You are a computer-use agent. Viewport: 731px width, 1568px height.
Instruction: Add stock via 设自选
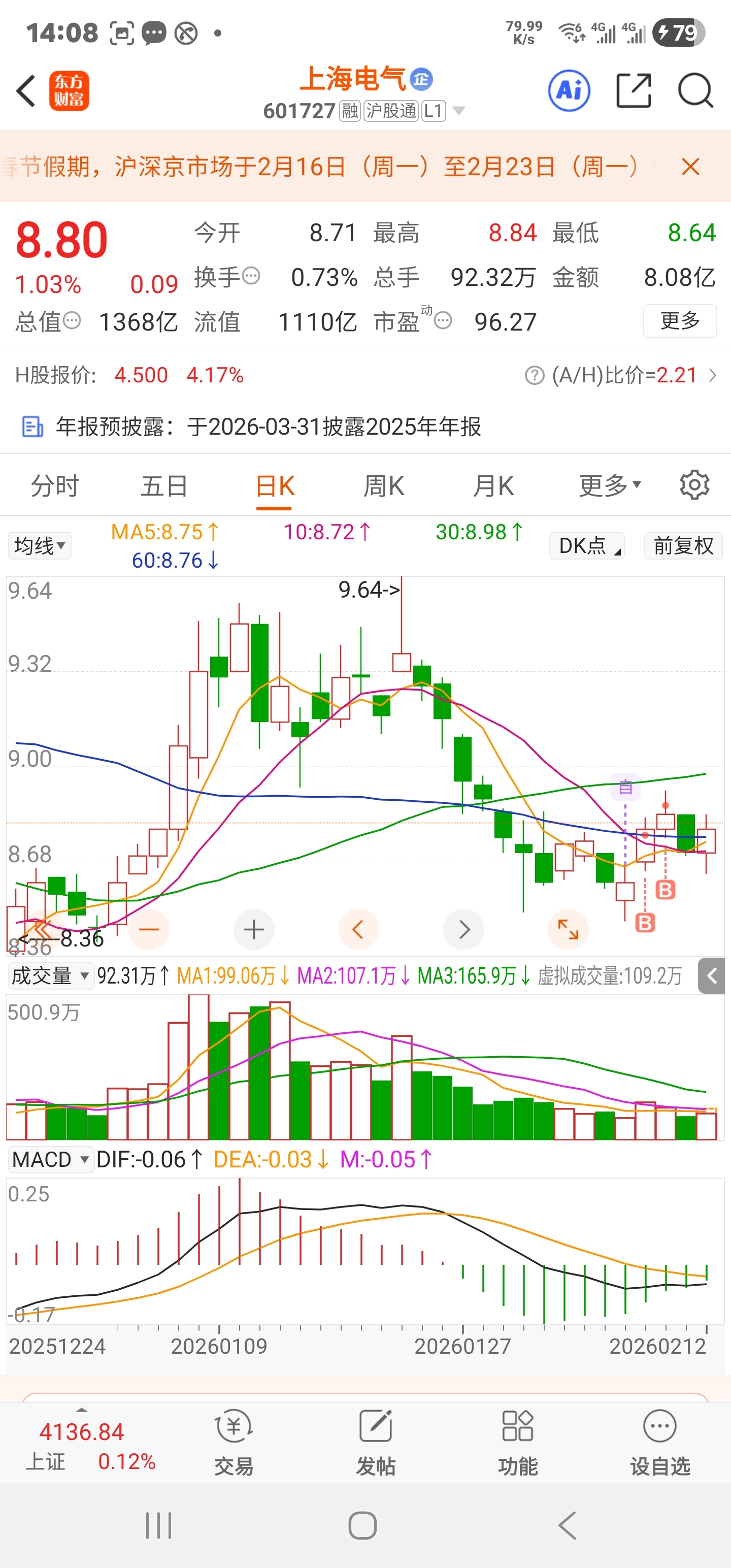pyautogui.click(x=660, y=1443)
